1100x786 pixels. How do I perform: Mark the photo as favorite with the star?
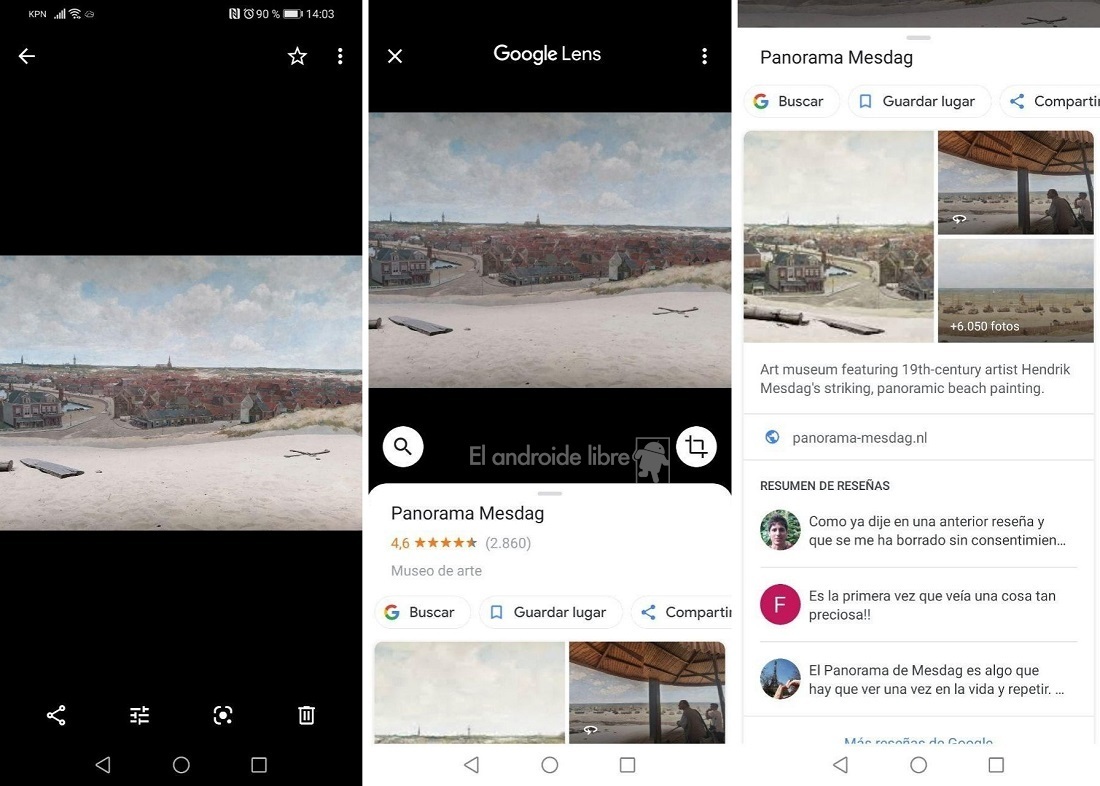click(x=297, y=56)
